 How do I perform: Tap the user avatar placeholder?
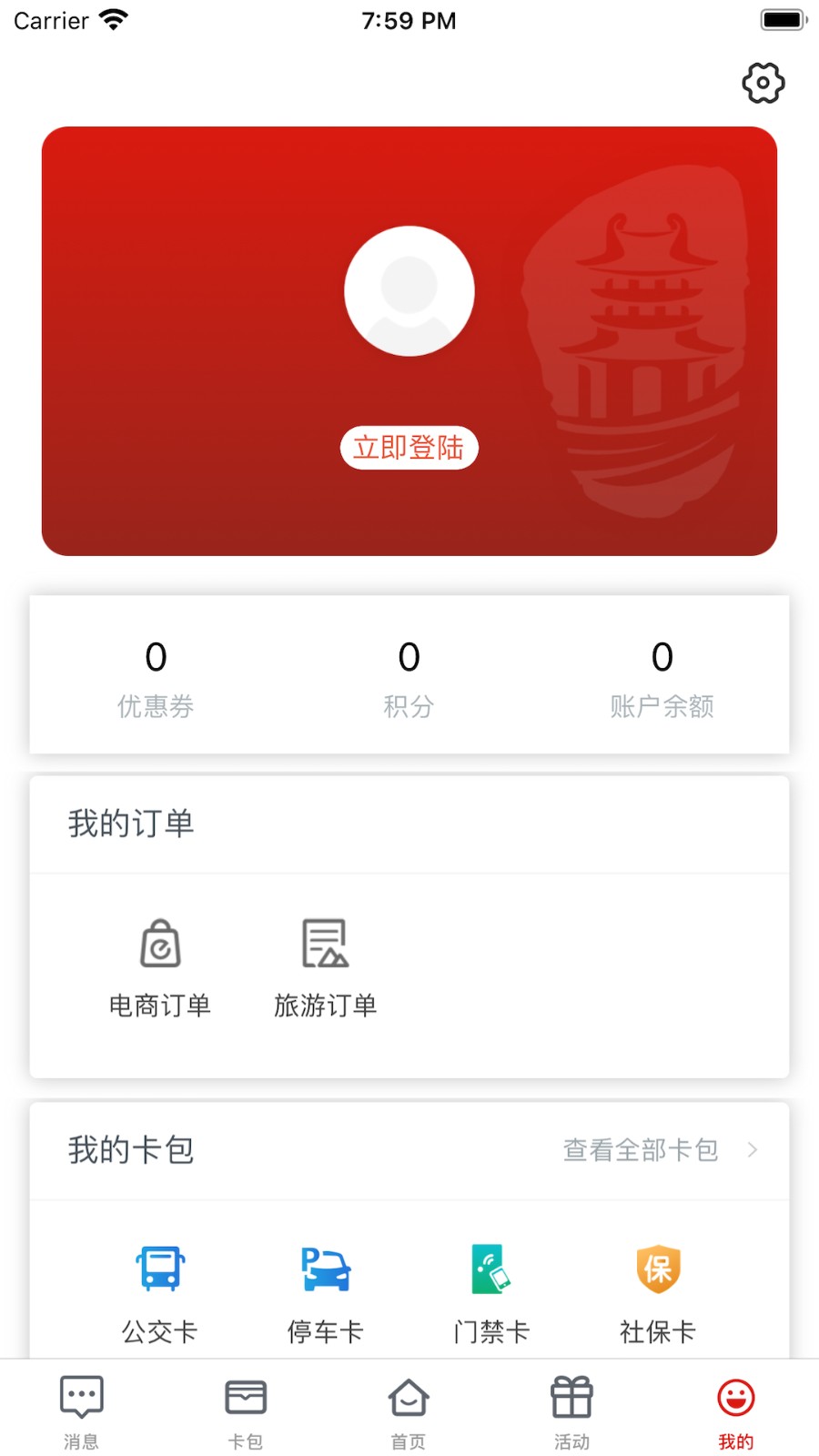coord(409,290)
